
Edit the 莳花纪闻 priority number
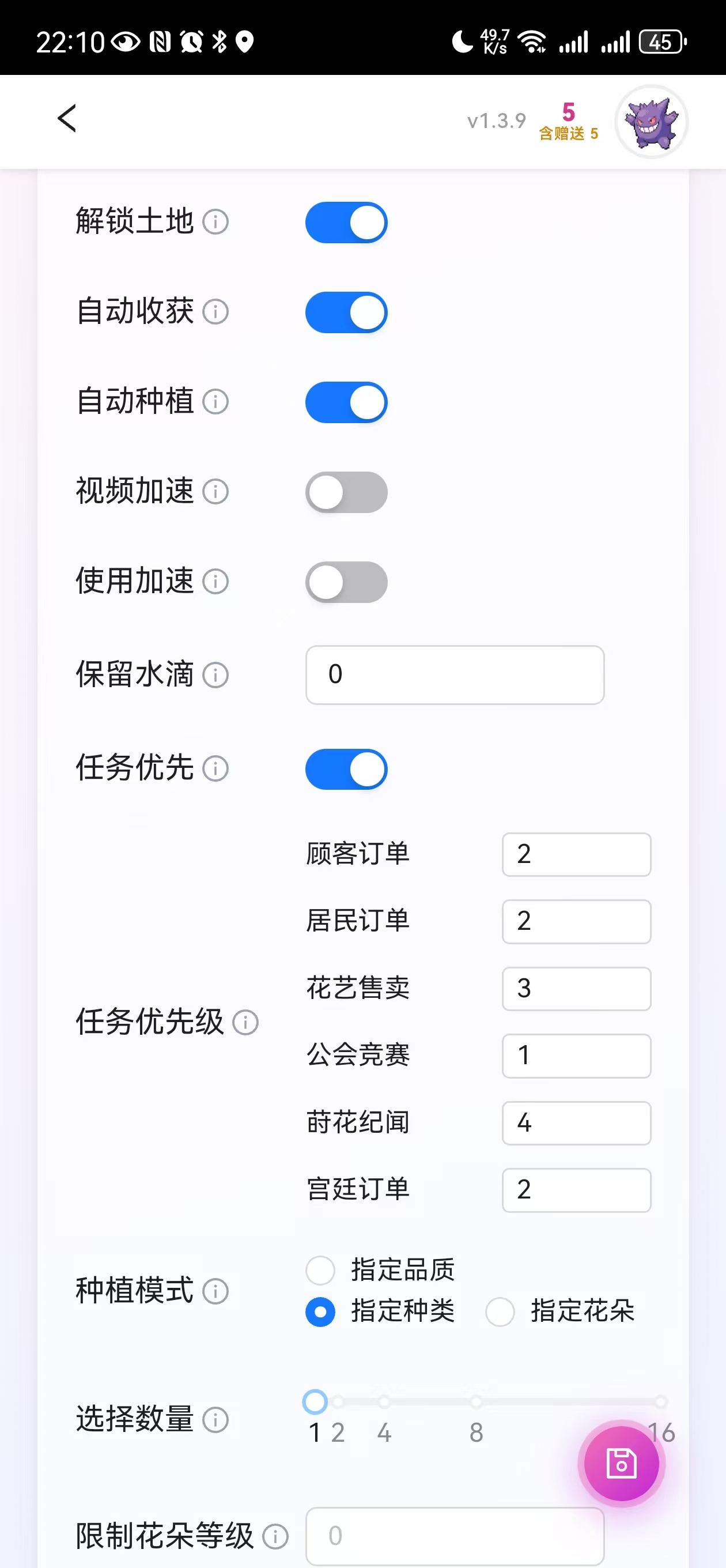[576, 1122]
